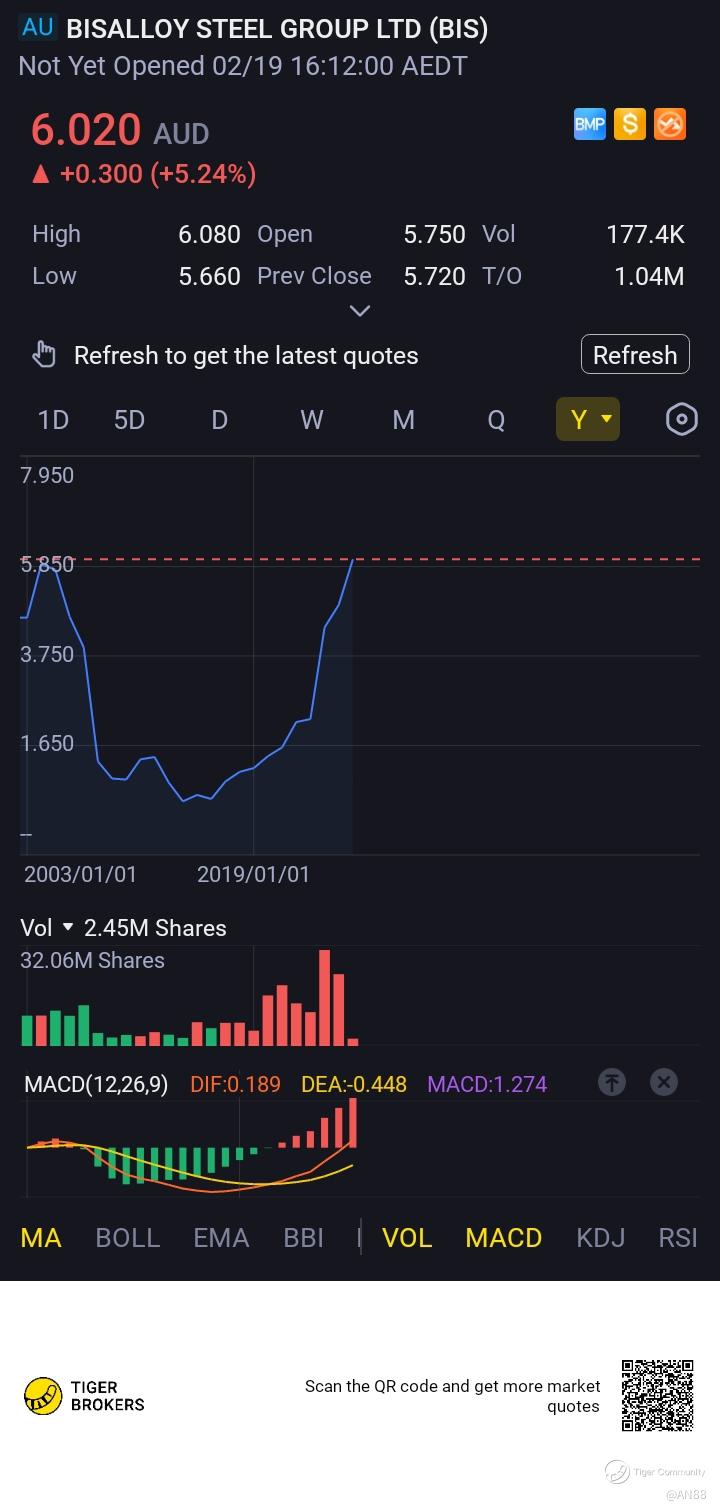
Task: Enable the BOLL overlay indicator
Action: [127, 1238]
